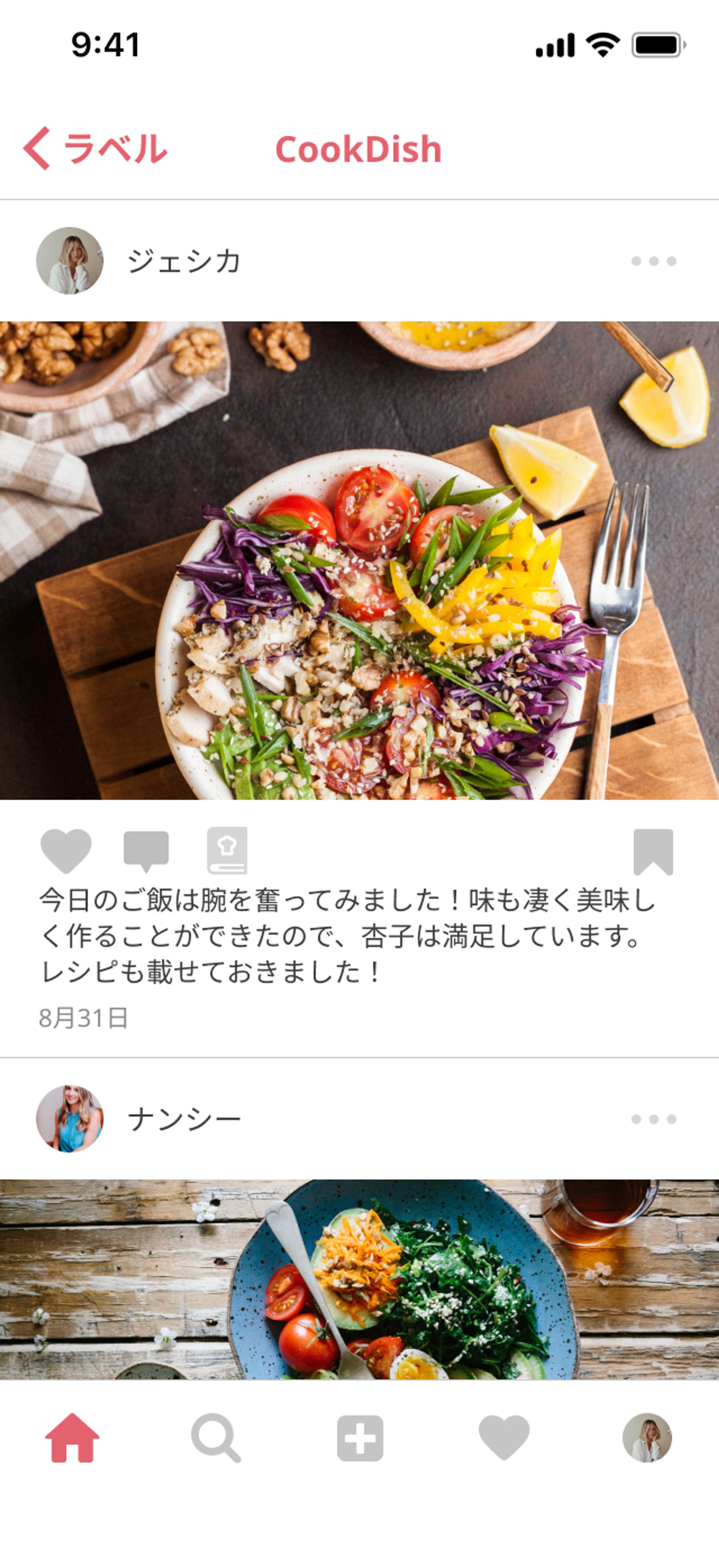Go back via the ラベル back button

tap(94, 148)
